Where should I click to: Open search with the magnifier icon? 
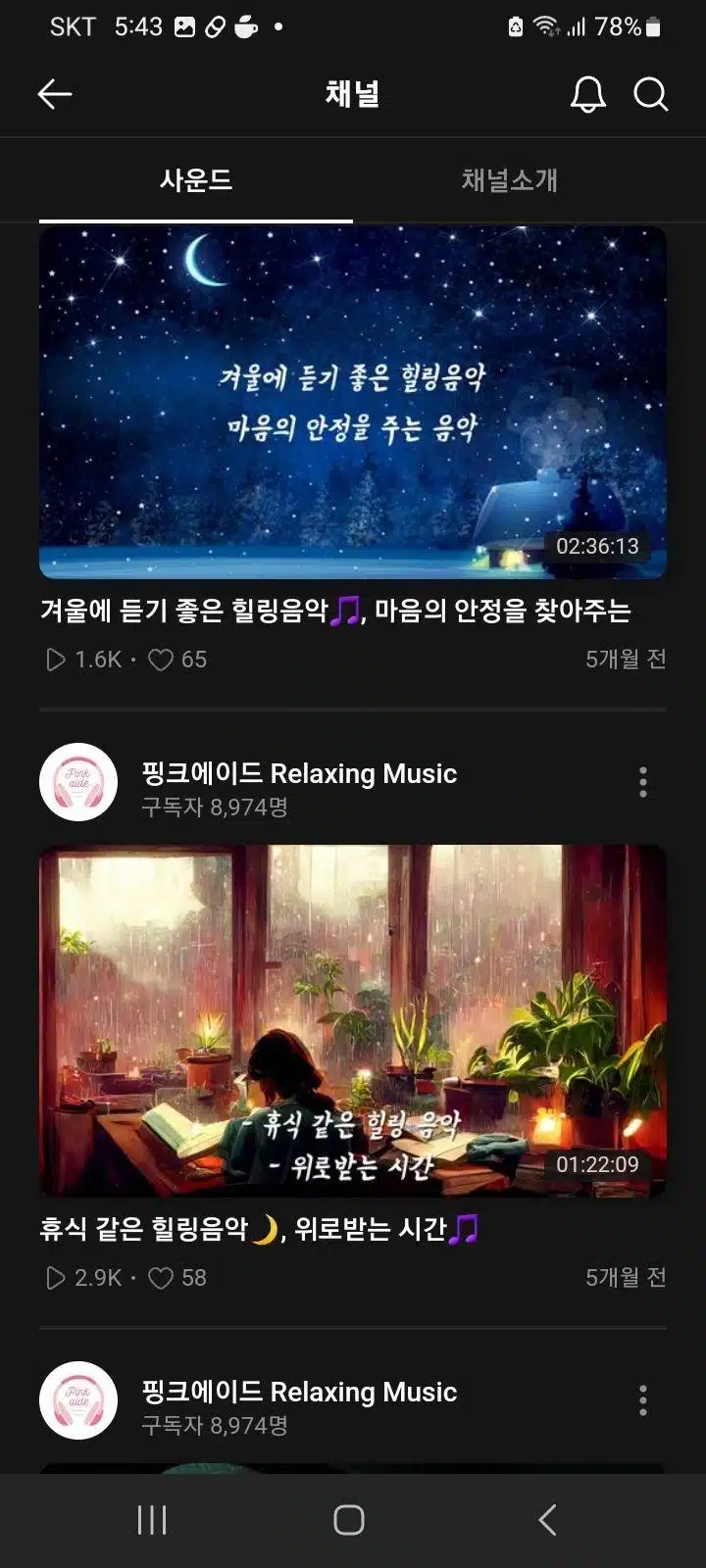click(651, 94)
